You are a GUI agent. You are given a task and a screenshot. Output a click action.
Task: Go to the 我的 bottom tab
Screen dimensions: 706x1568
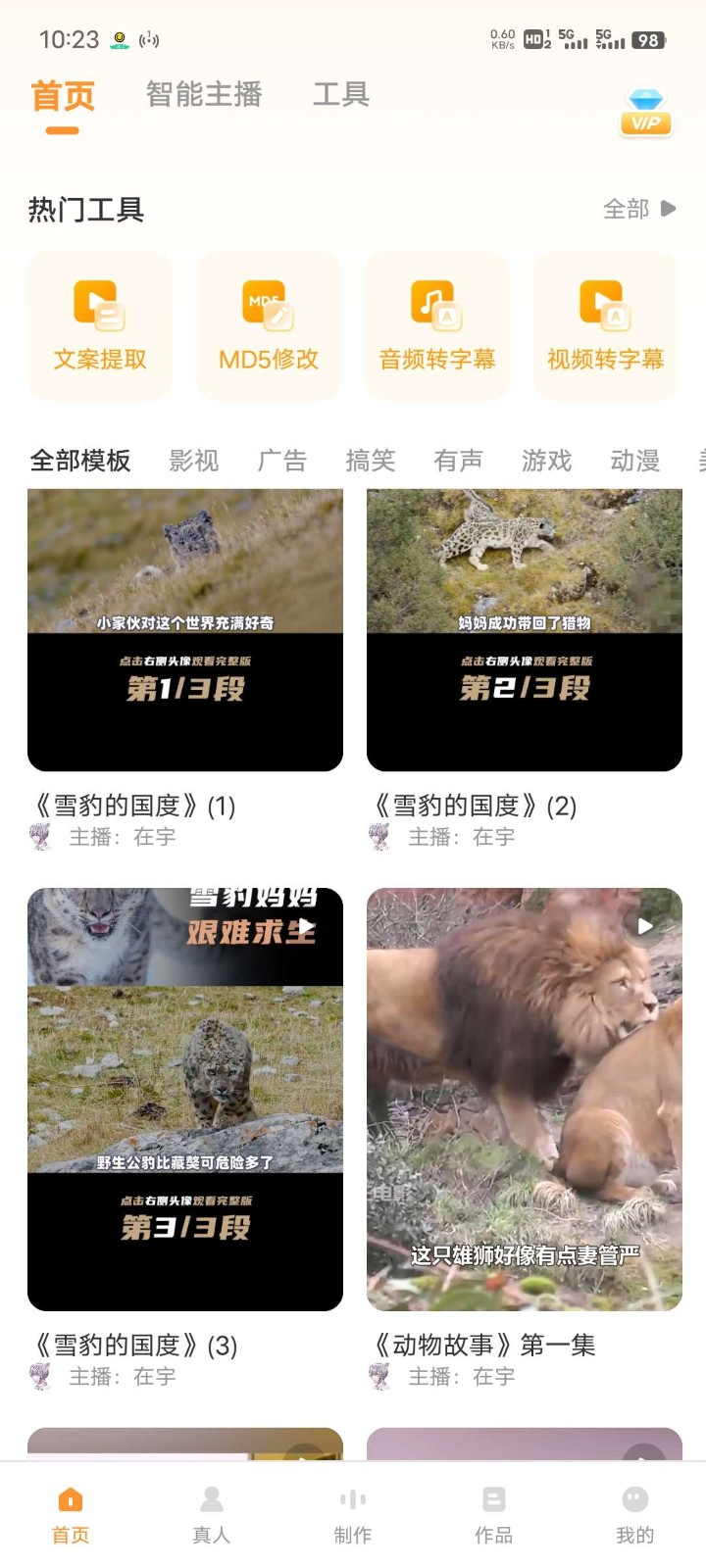(635, 1513)
